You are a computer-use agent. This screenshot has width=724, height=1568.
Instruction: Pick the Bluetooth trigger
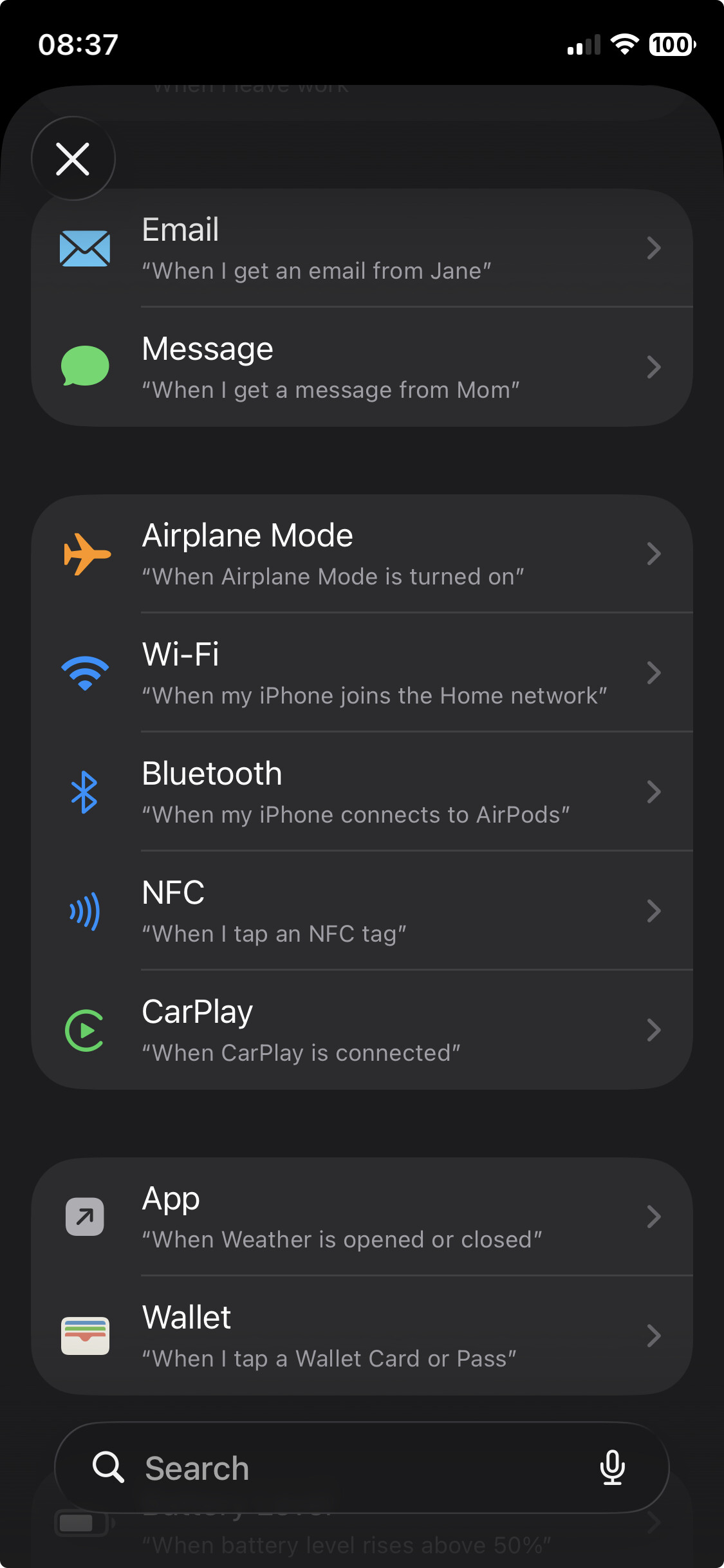[x=362, y=792]
